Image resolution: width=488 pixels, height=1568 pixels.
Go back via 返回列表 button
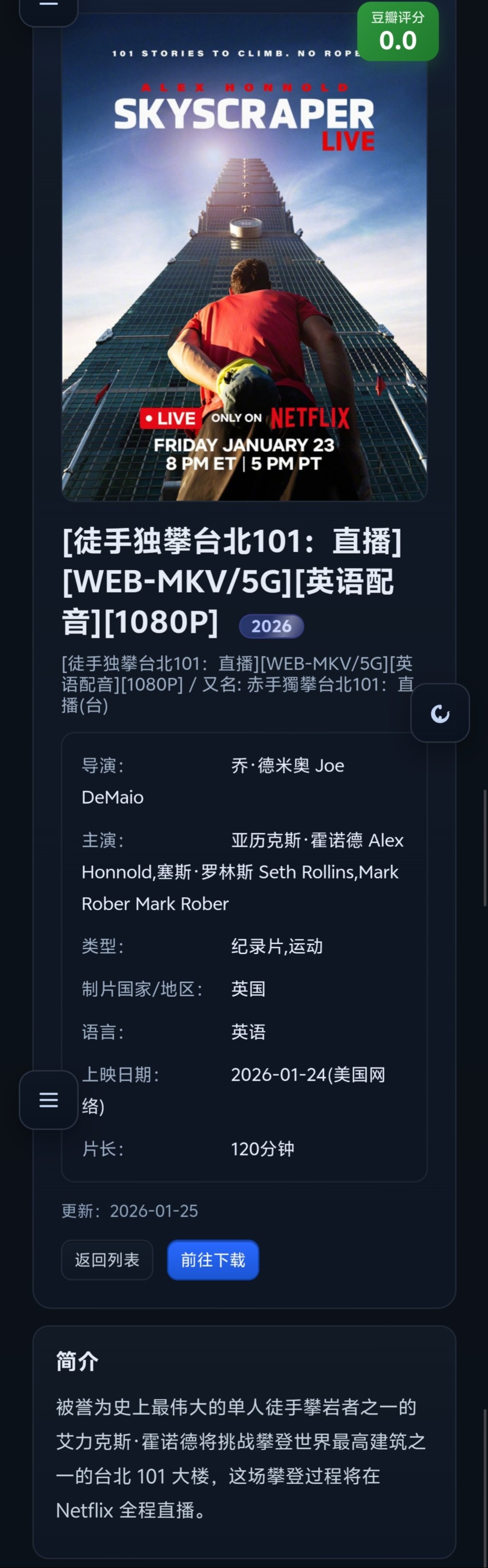coord(107,1259)
